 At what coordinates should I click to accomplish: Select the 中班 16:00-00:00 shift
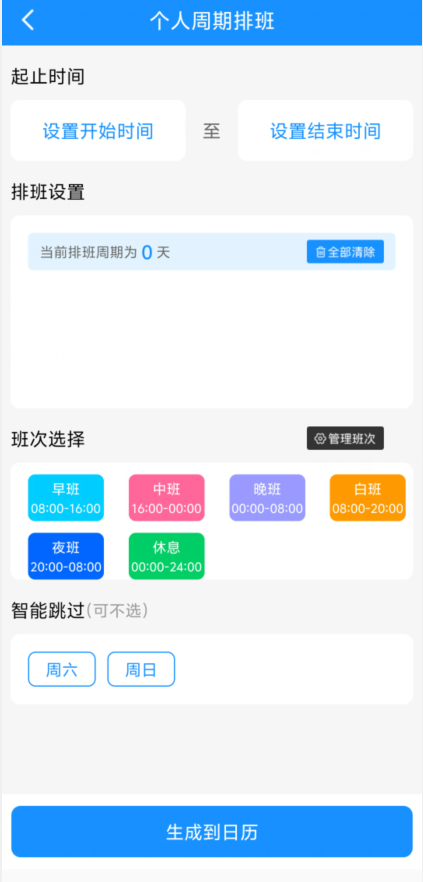tap(166, 498)
